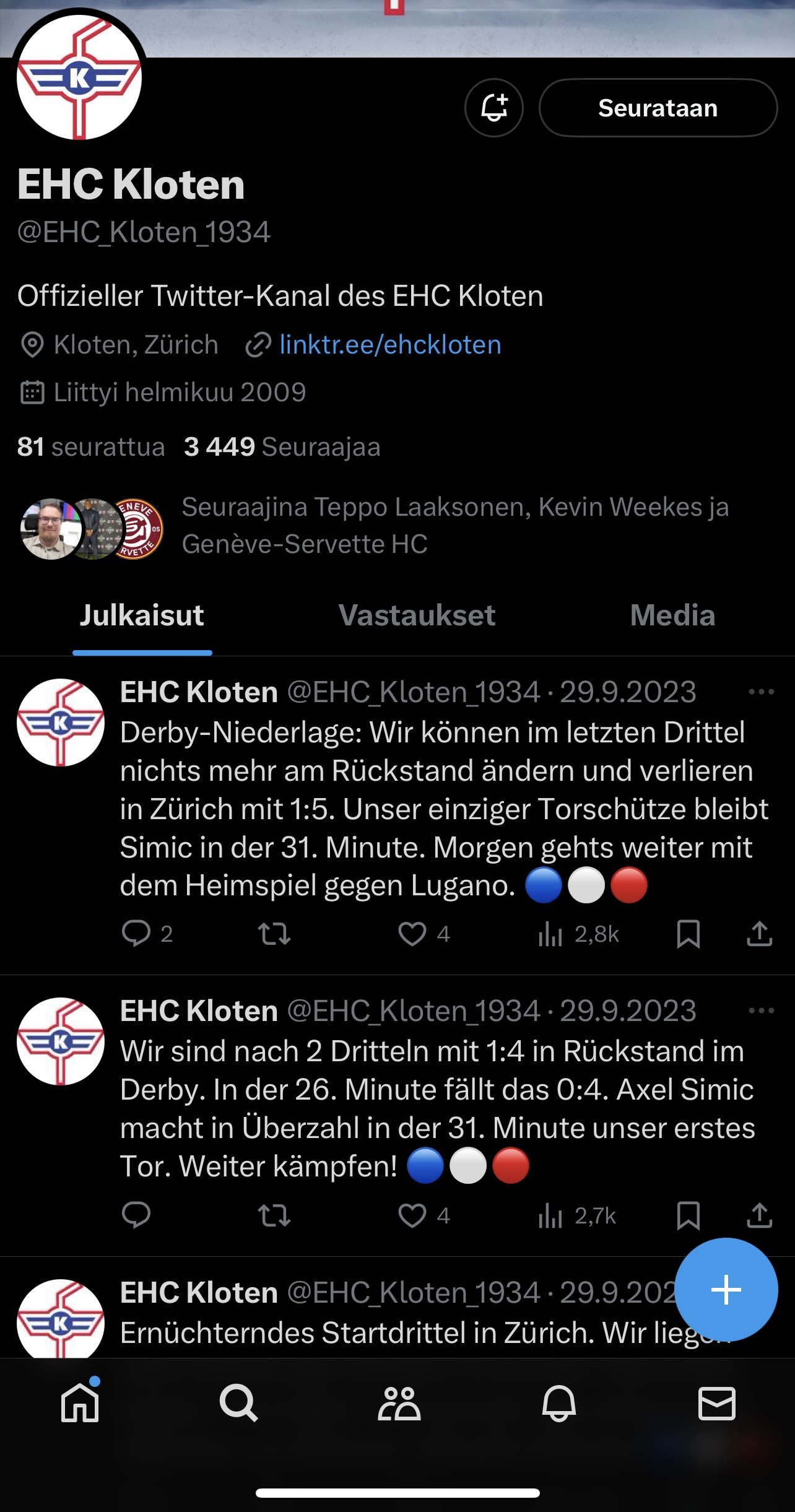The width and height of the screenshot is (795, 1512).
Task: Reply to the Derby-Niederlage post
Action: 136,934
